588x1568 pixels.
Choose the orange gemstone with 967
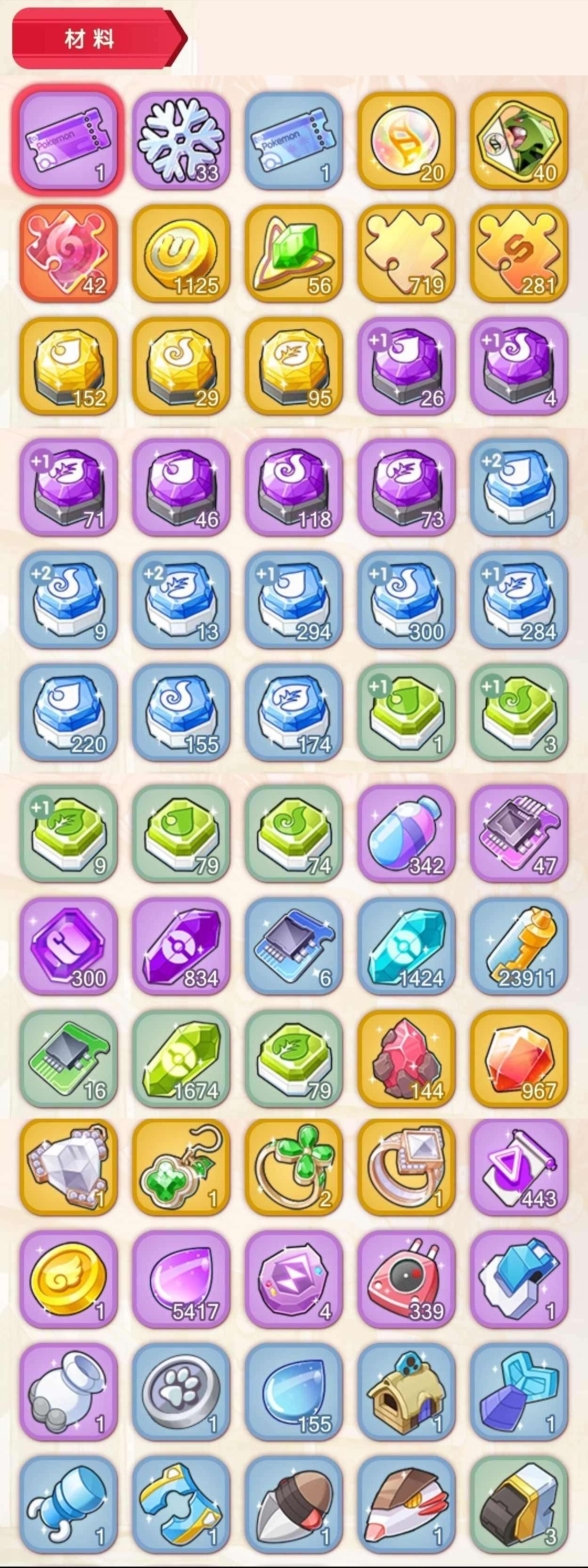[519, 1058]
